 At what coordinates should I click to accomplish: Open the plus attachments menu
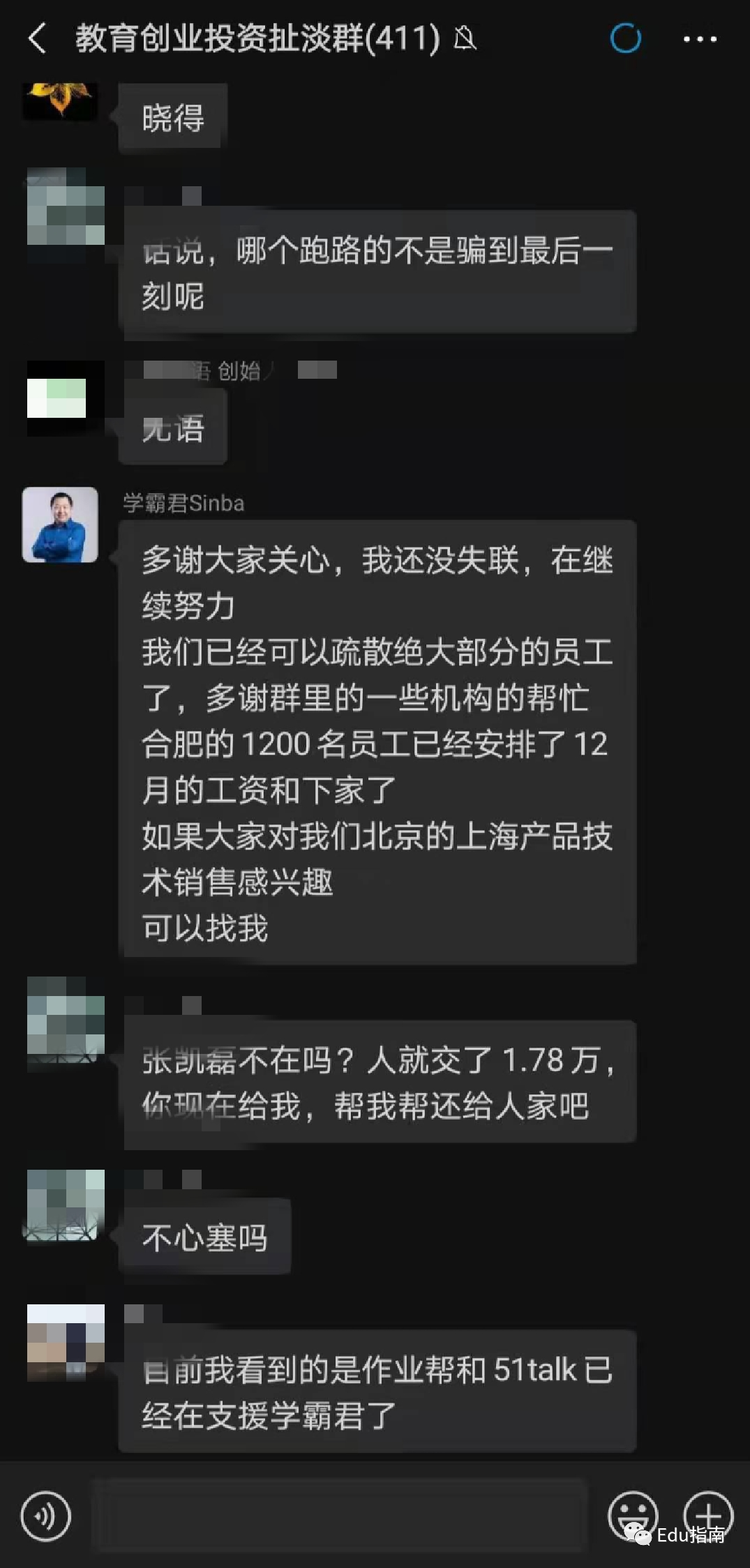[707, 1515]
